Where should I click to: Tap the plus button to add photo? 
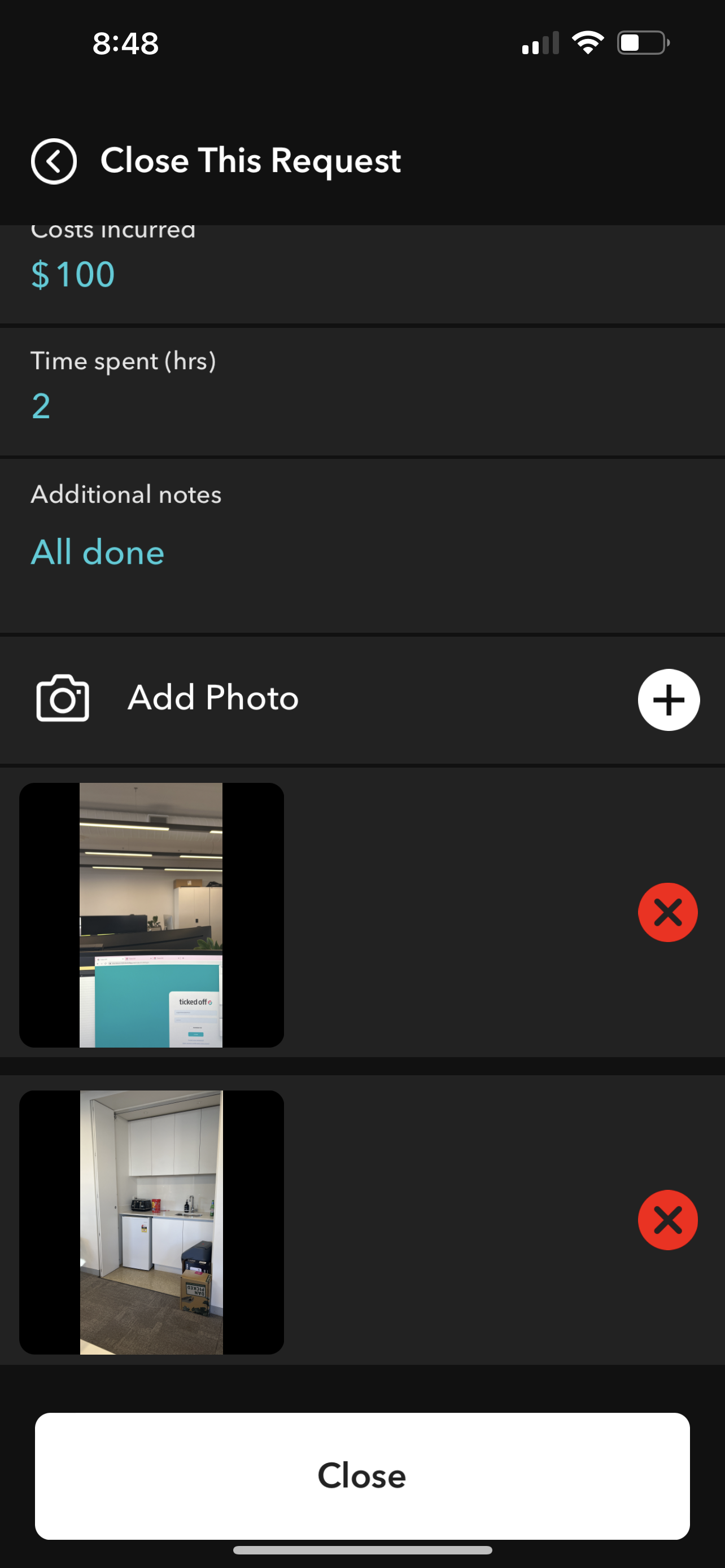coord(668,699)
